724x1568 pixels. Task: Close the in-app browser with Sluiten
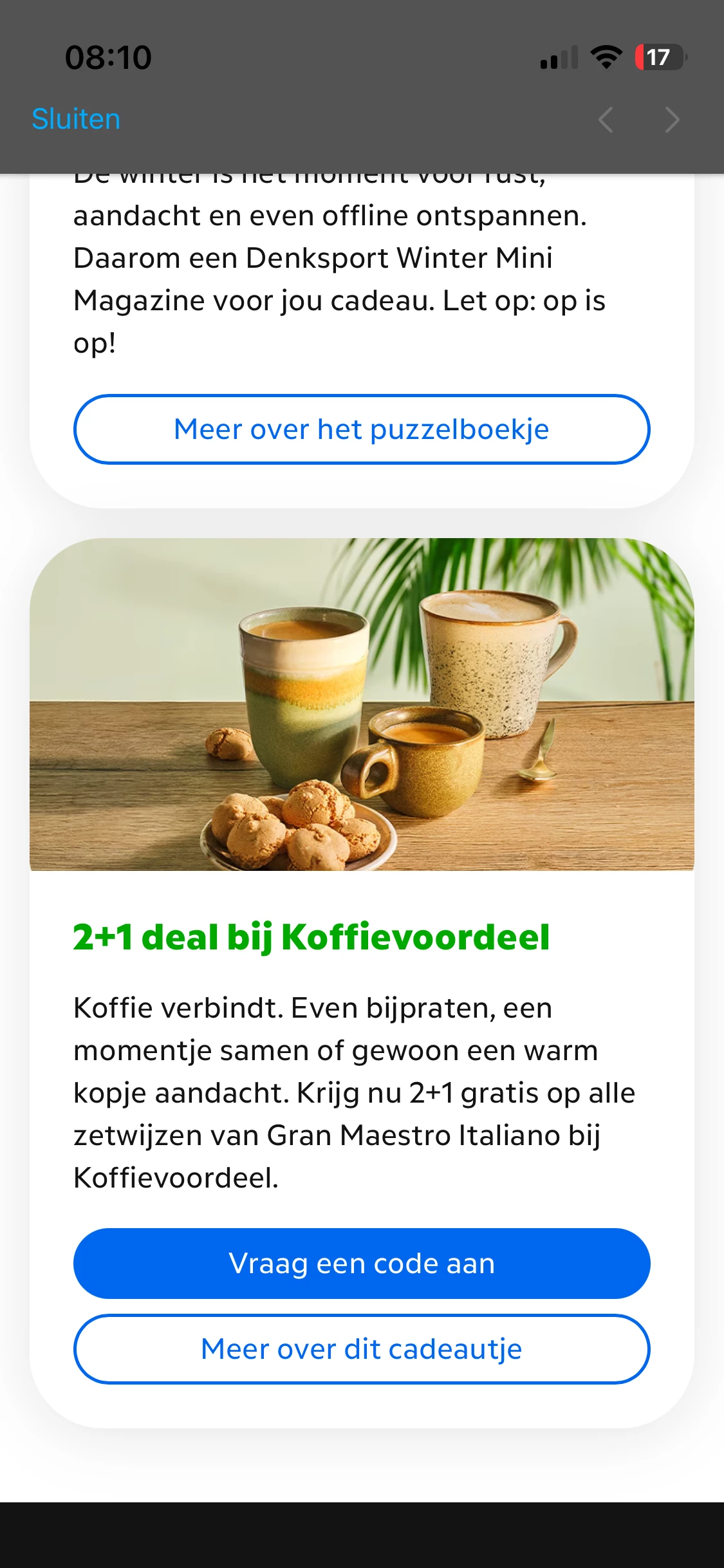tap(76, 119)
